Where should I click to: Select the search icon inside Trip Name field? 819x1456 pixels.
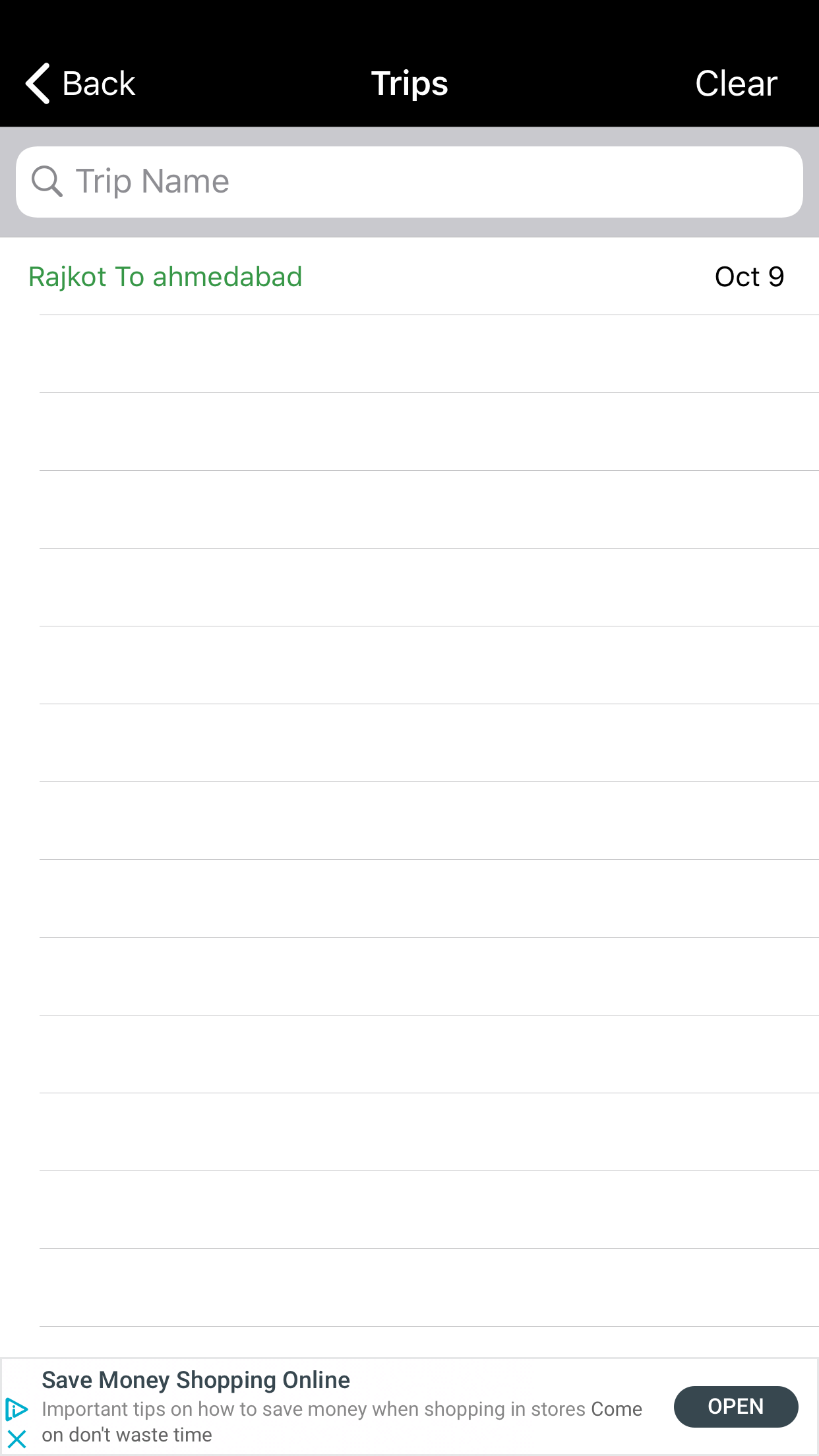46,181
